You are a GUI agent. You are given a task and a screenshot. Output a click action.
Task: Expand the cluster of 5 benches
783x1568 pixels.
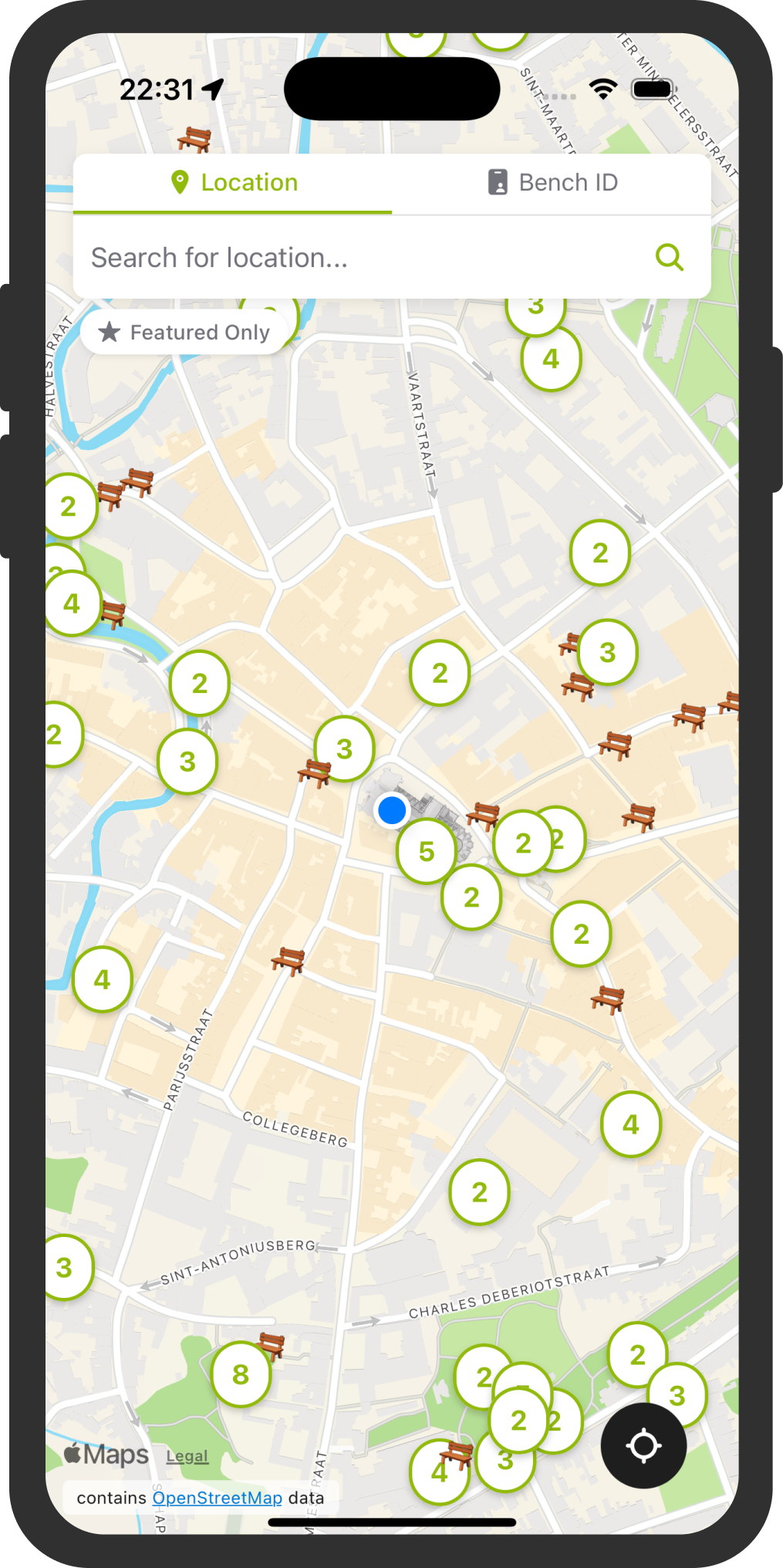(427, 851)
